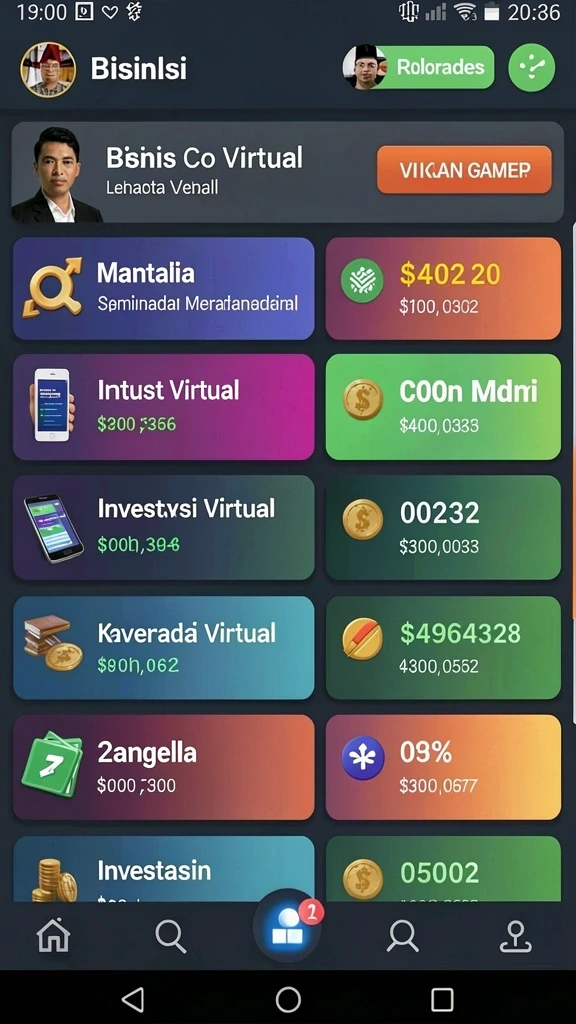Open the 09% card
Image resolution: width=576 pixels, height=1024 pixels.
(443, 767)
